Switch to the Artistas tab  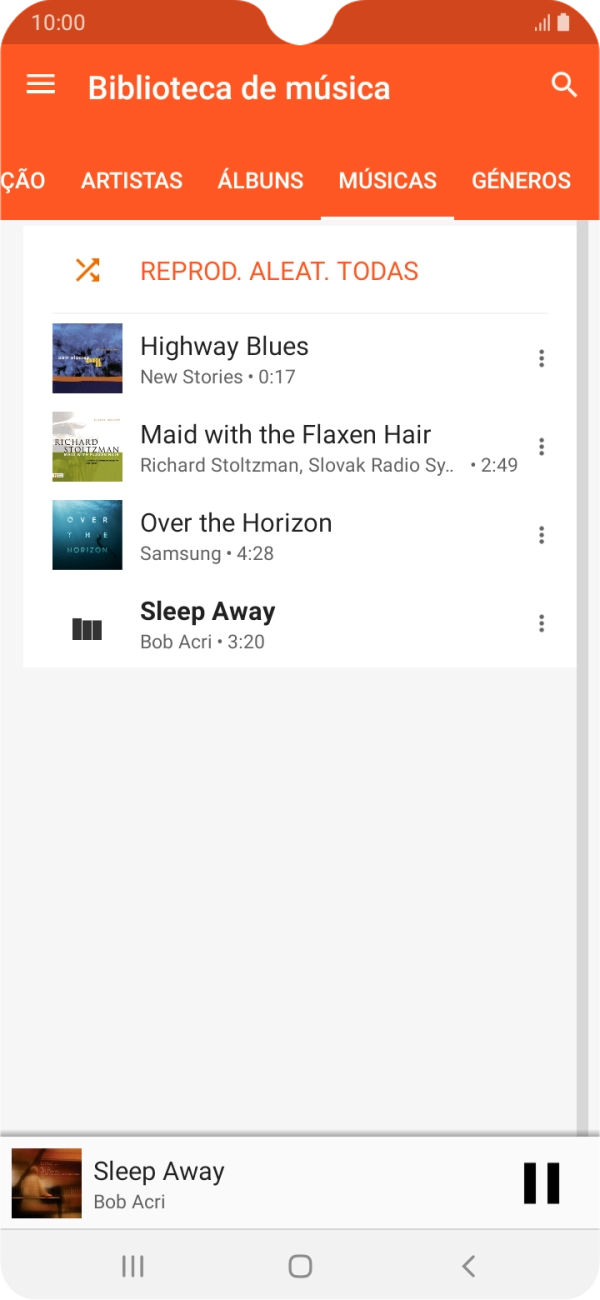click(x=131, y=181)
